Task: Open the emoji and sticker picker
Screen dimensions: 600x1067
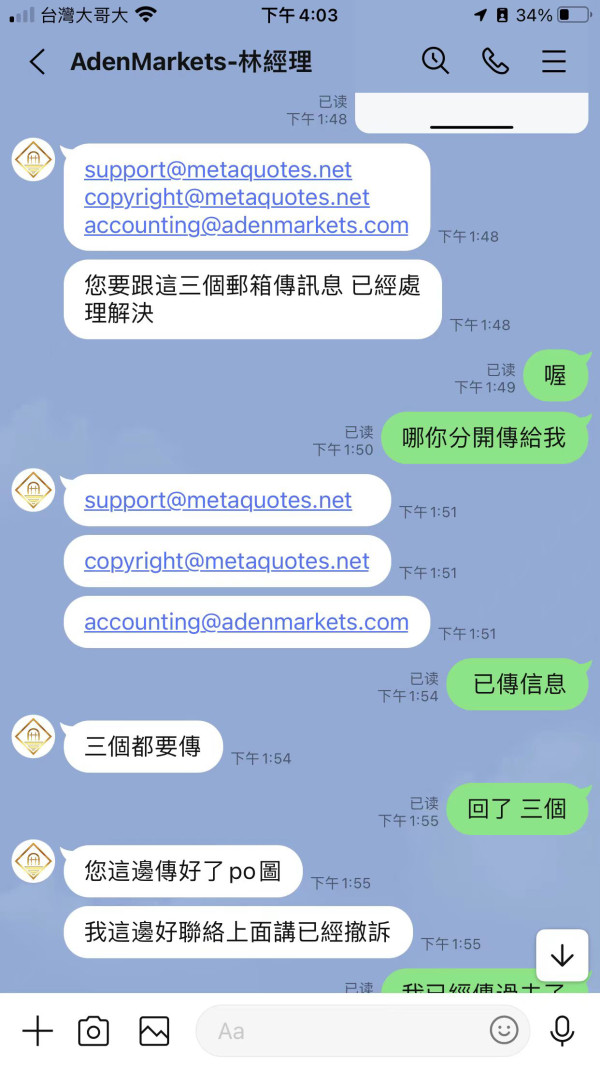Action: (x=504, y=1031)
